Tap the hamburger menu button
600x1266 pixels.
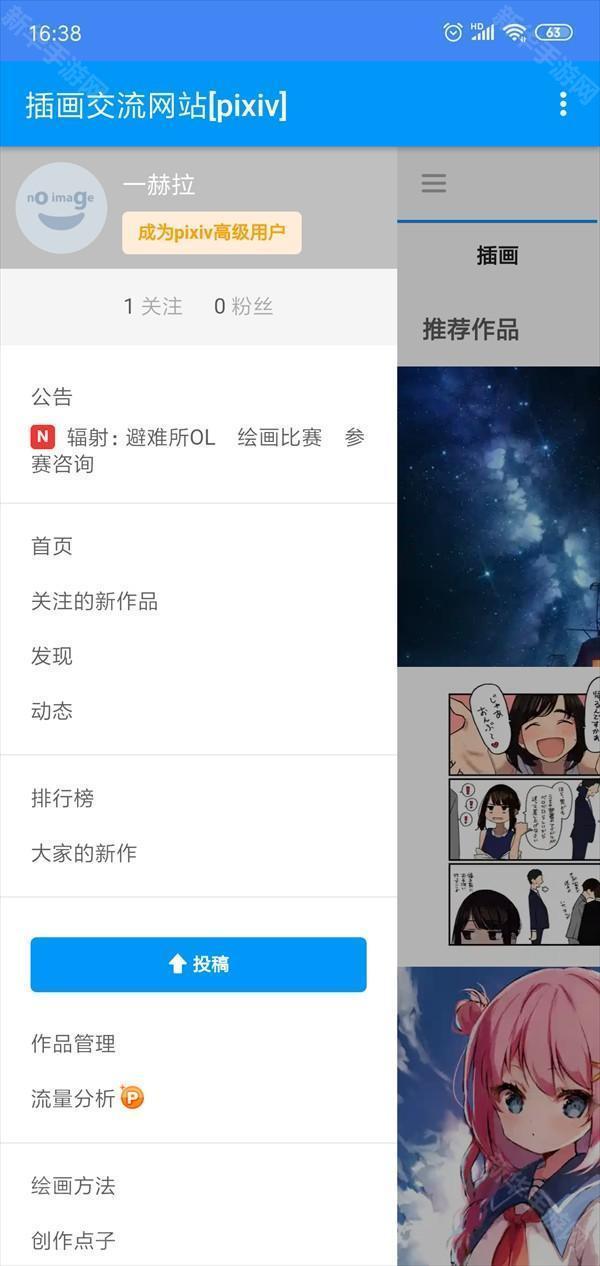(433, 184)
